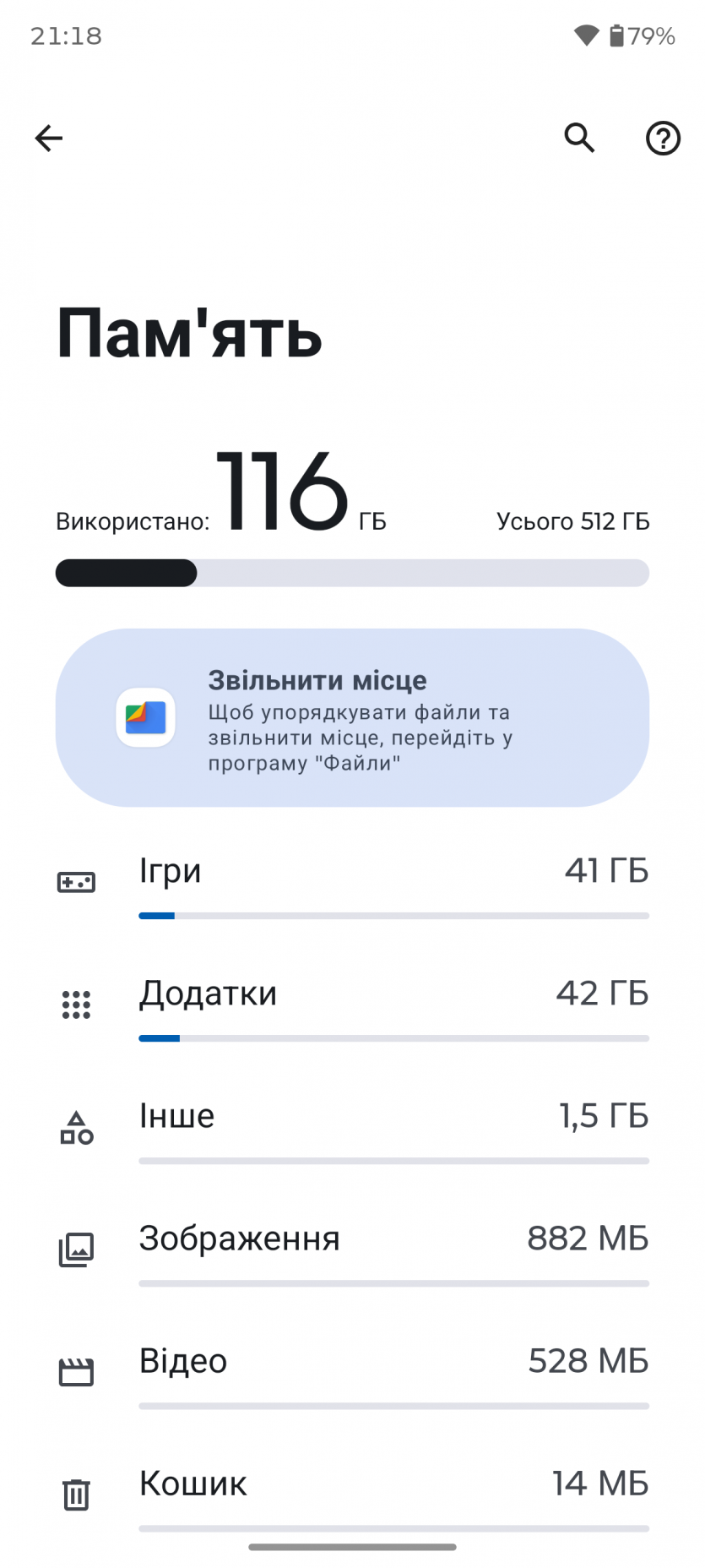Image resolution: width=705 pixels, height=1568 pixels.
Task: Open the help question-mark icon
Action: tap(663, 138)
